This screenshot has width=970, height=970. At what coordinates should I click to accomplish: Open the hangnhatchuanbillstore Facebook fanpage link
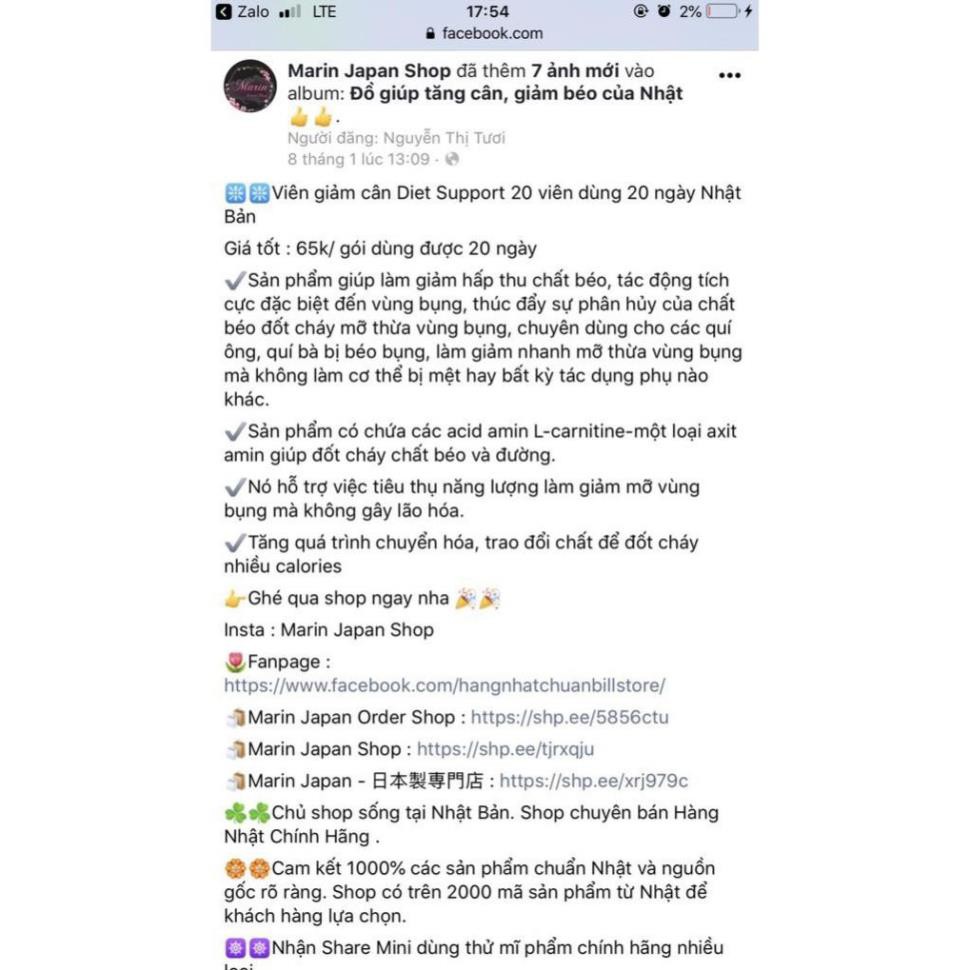[444, 685]
